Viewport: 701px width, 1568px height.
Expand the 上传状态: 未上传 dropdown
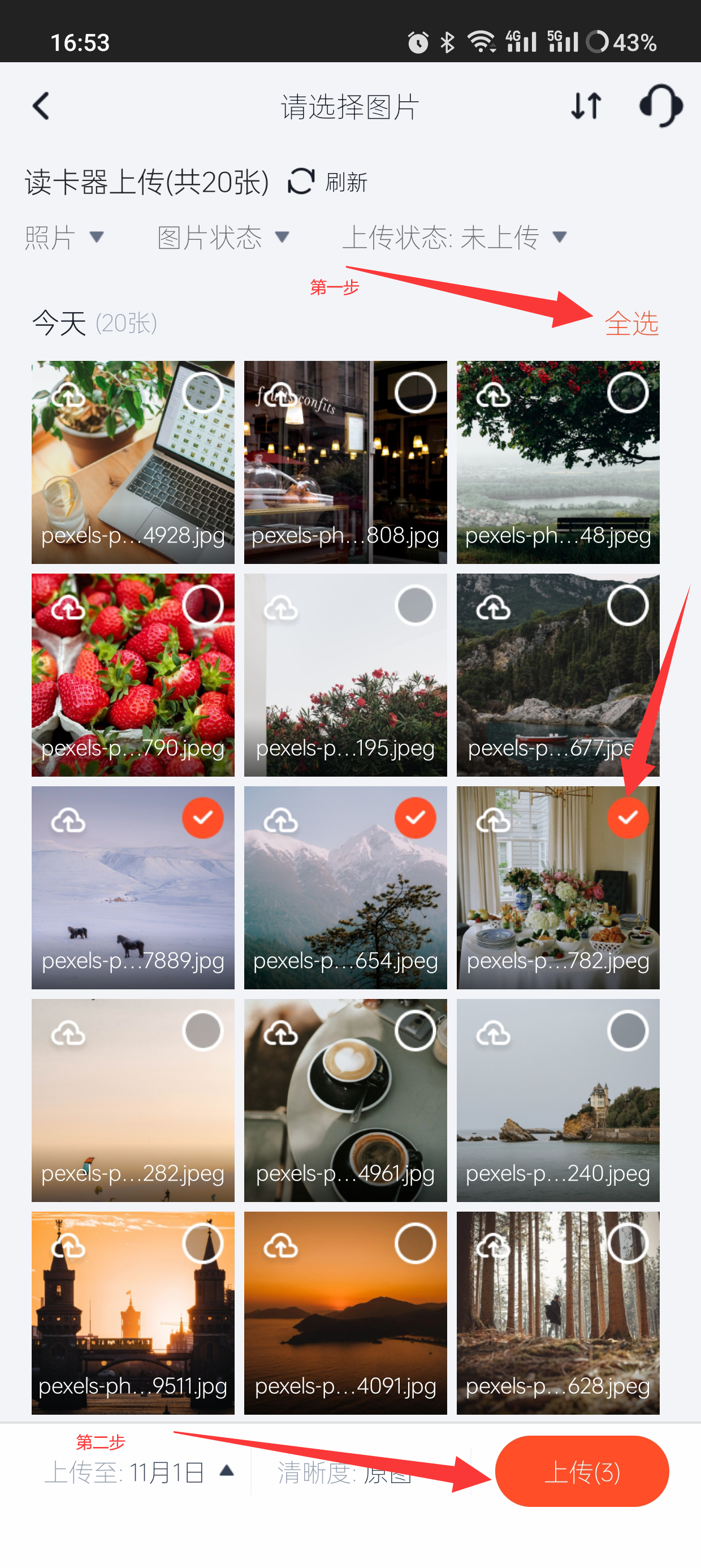pyautogui.click(x=455, y=237)
